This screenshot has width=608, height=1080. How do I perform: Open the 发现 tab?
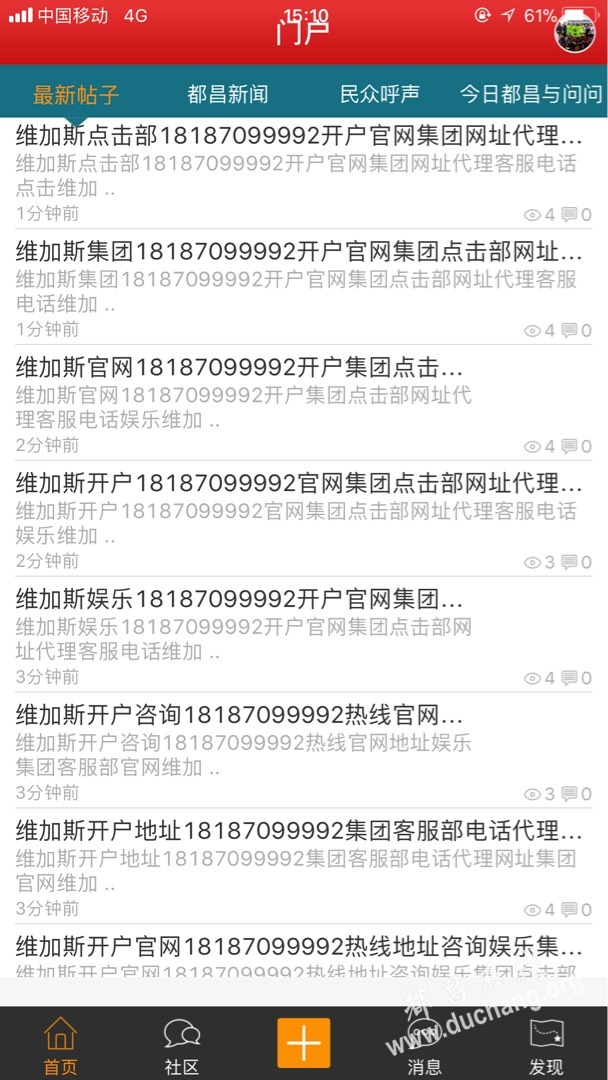(546, 1044)
